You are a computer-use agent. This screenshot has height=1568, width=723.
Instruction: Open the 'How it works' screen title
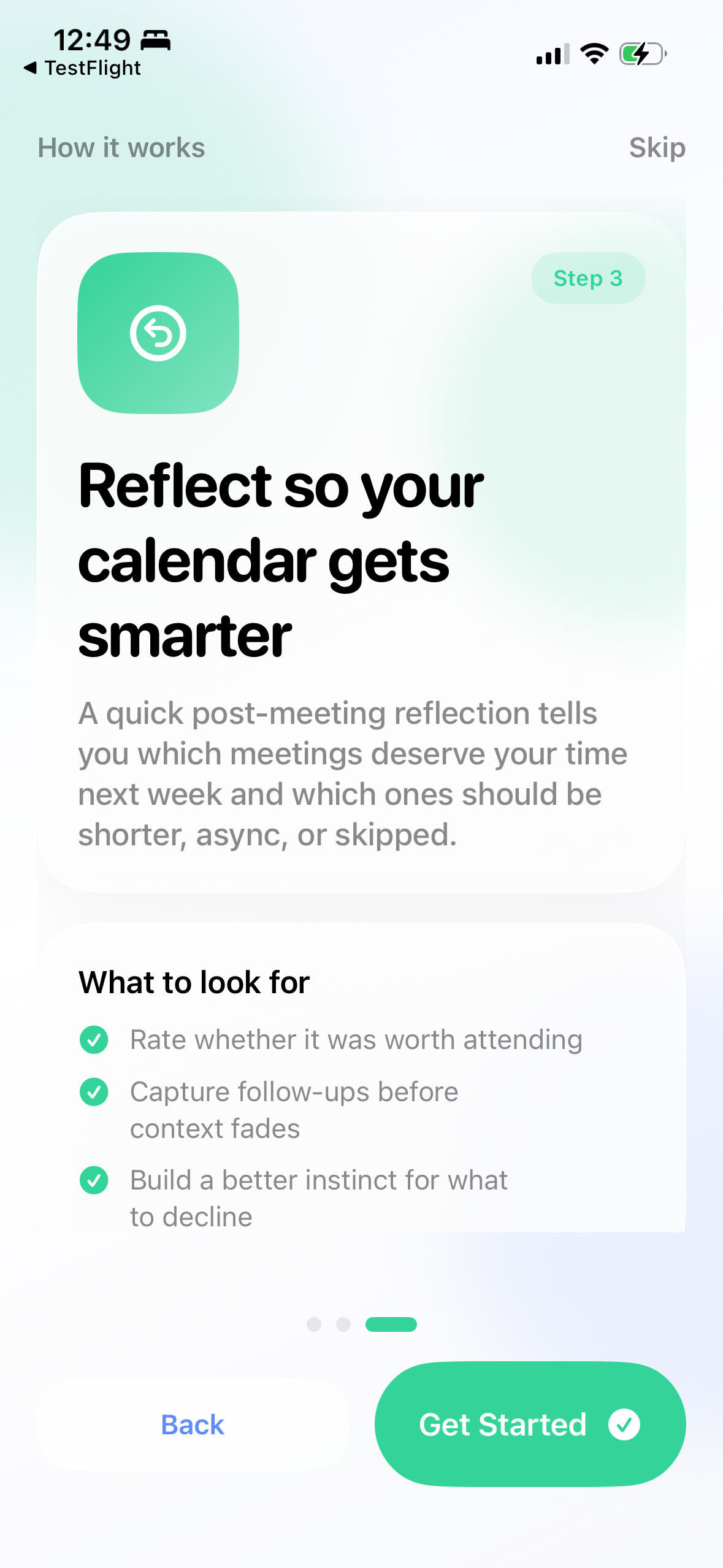pos(121,147)
